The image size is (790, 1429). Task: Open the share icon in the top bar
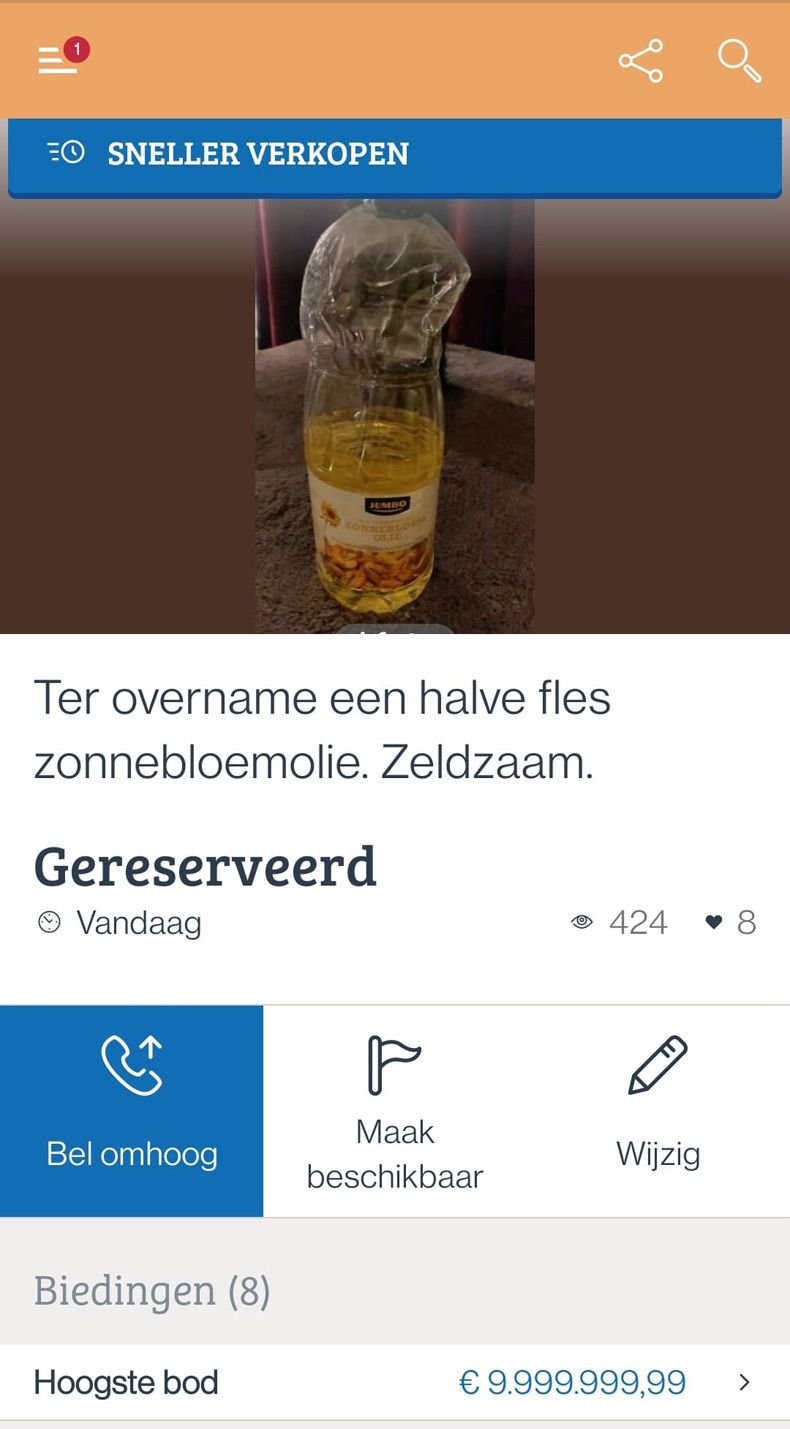pyautogui.click(x=639, y=60)
